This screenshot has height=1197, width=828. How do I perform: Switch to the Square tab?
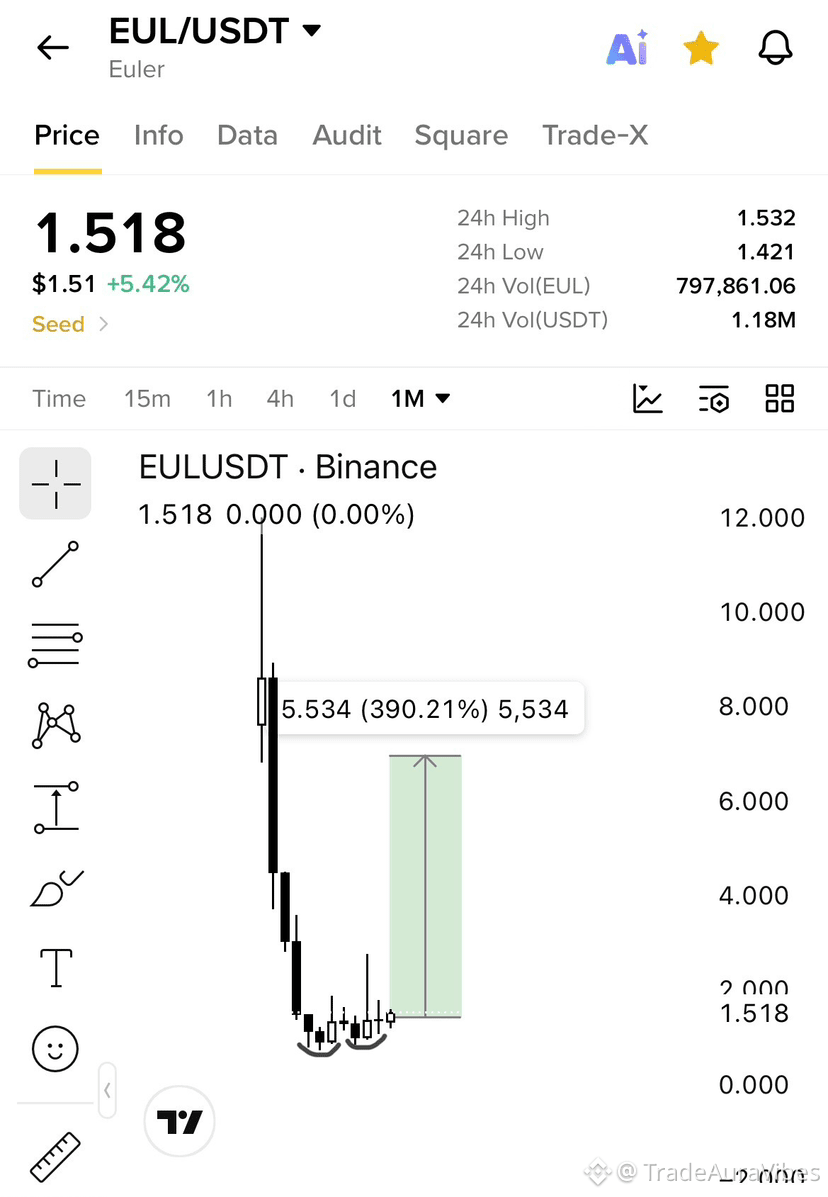pos(461,135)
